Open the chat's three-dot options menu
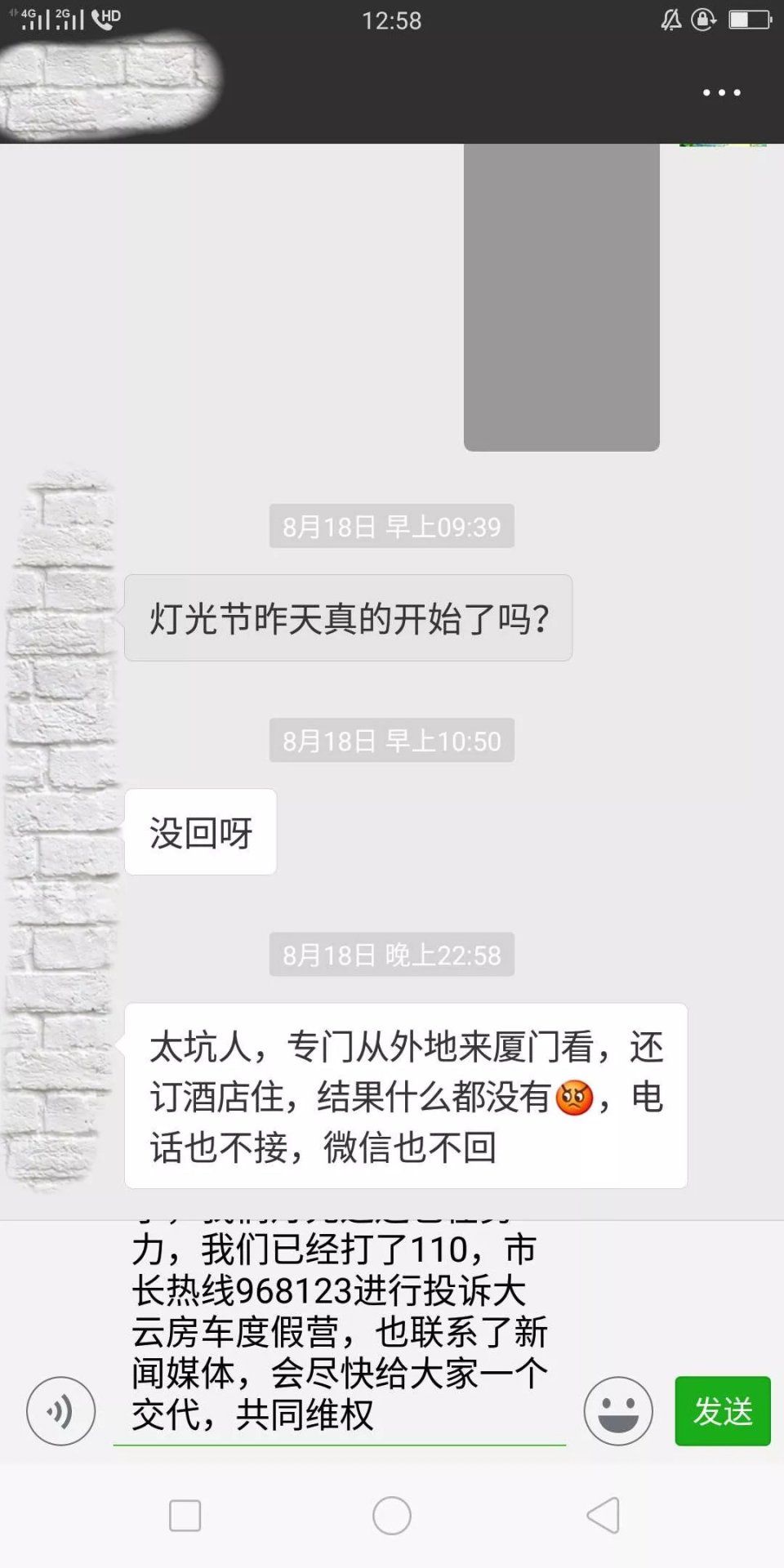The height and width of the screenshot is (1568, 784). (719, 93)
